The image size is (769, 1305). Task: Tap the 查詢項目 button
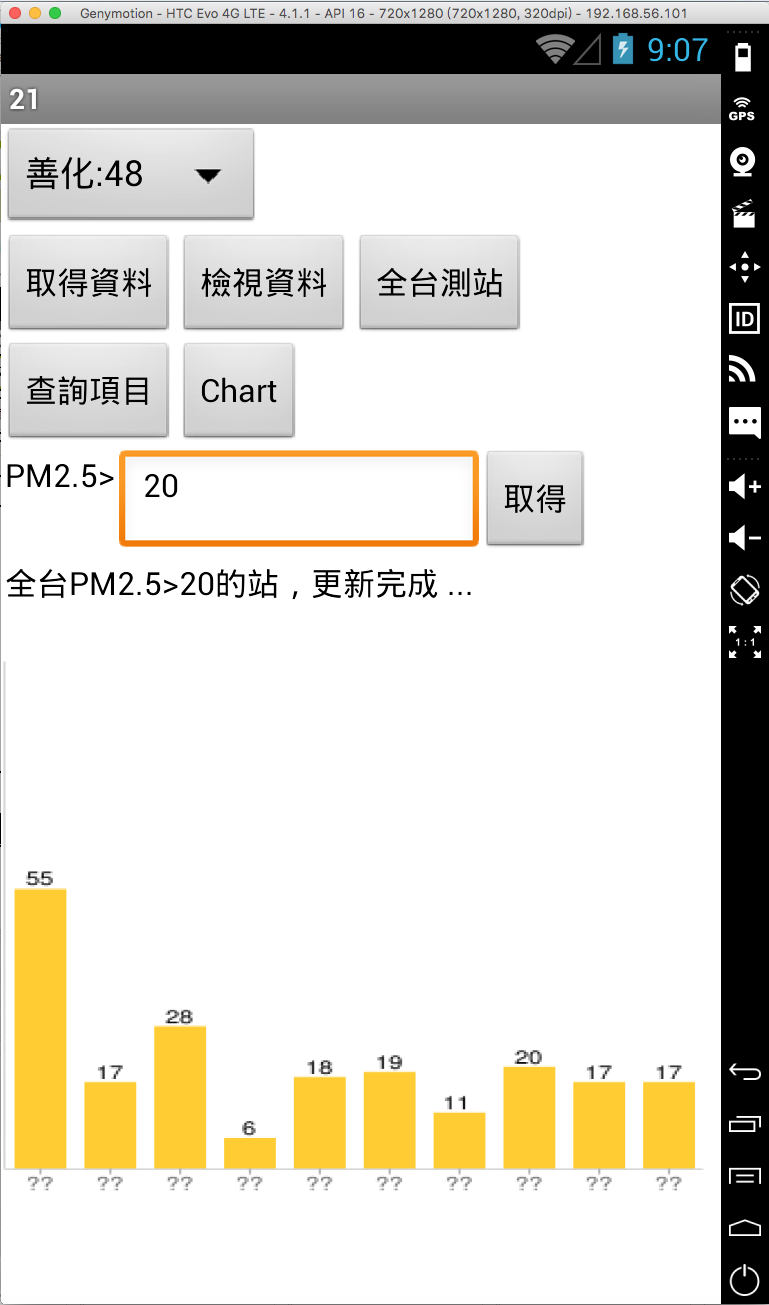point(88,390)
